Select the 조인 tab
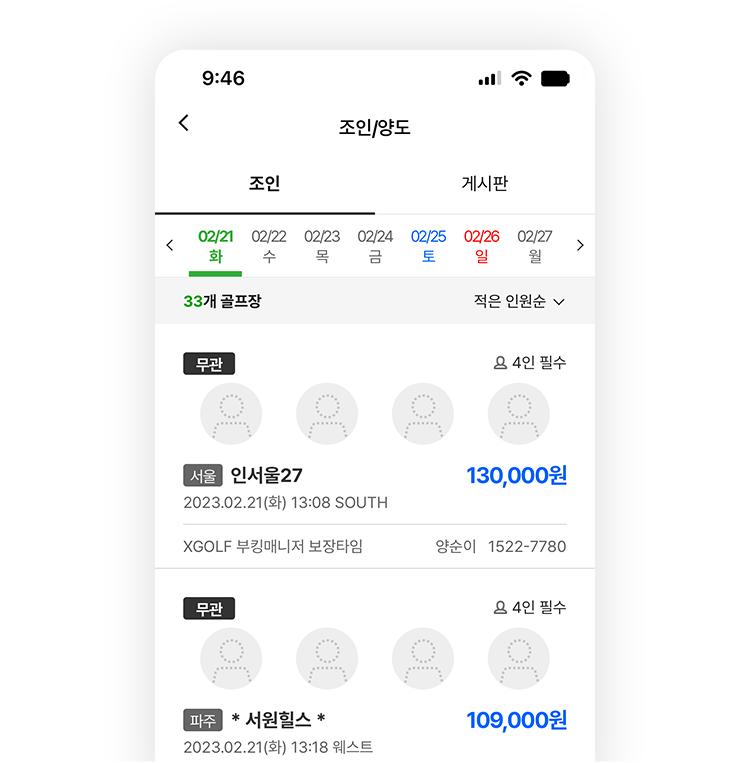 [x=265, y=184]
